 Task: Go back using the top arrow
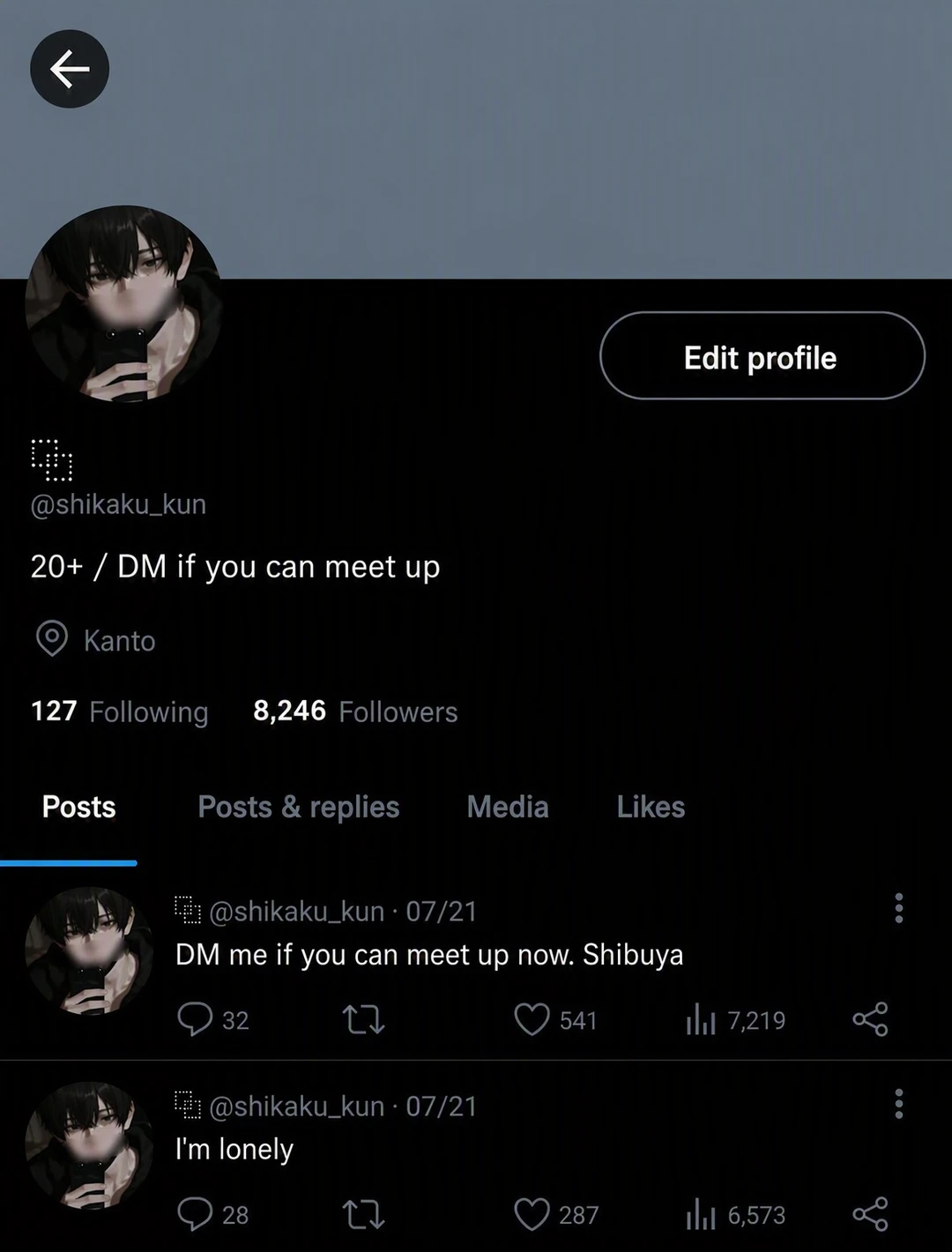pyautogui.click(x=70, y=69)
